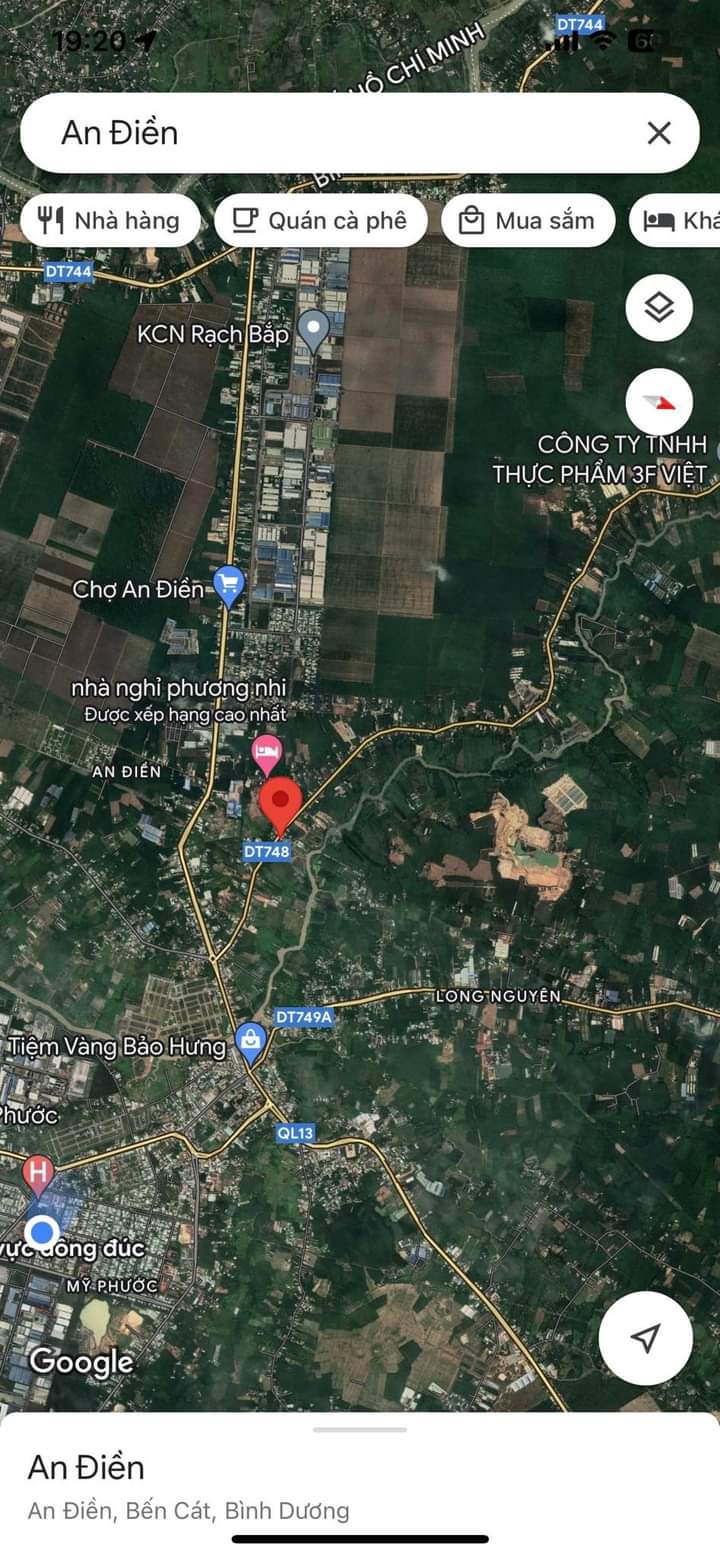Center map on my location

click(646, 1338)
